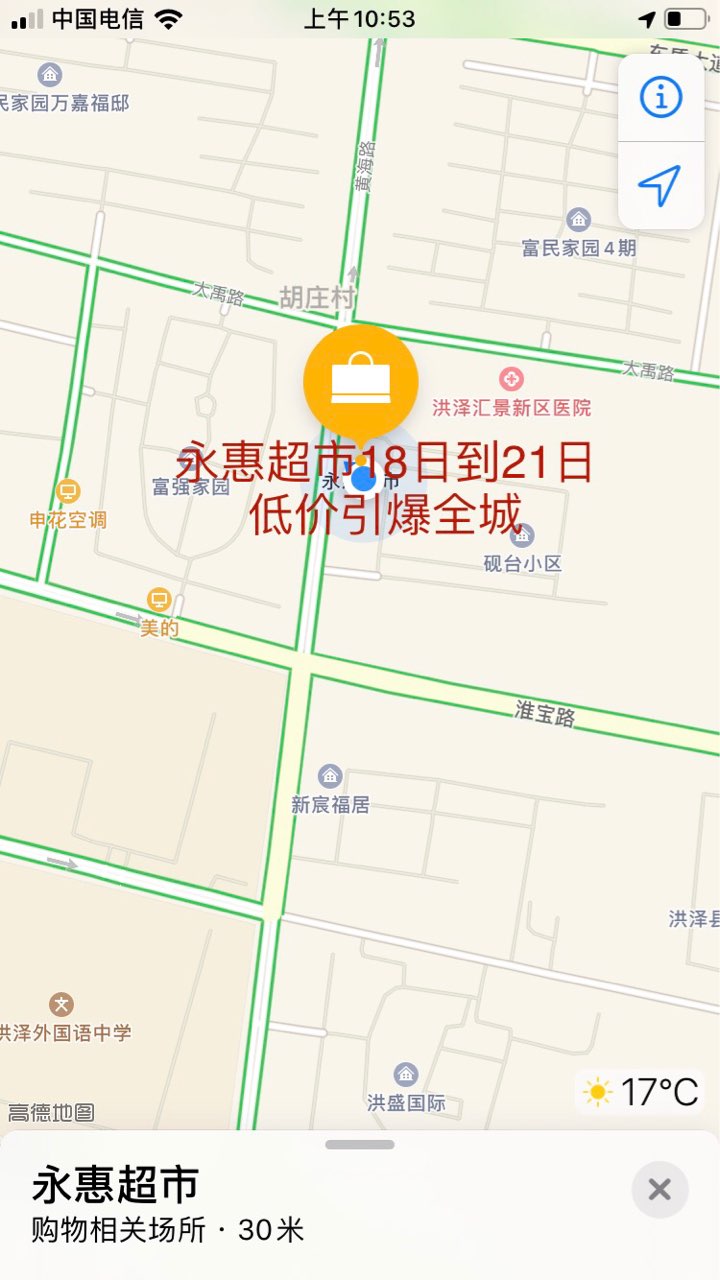Expand the 永惠超市 card handle
The image size is (720, 1280).
click(360, 1144)
